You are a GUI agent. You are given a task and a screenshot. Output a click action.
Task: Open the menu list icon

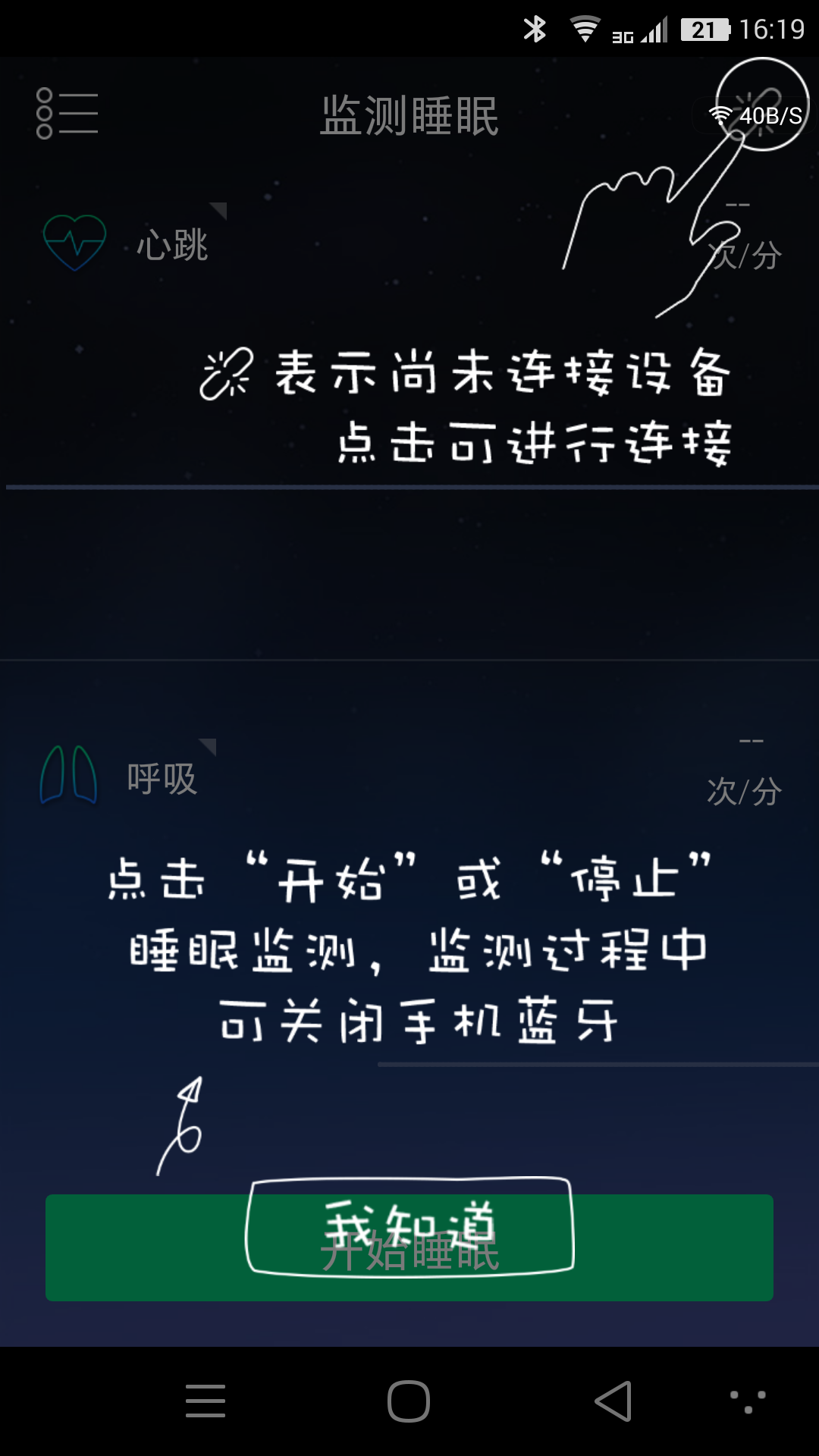67,114
